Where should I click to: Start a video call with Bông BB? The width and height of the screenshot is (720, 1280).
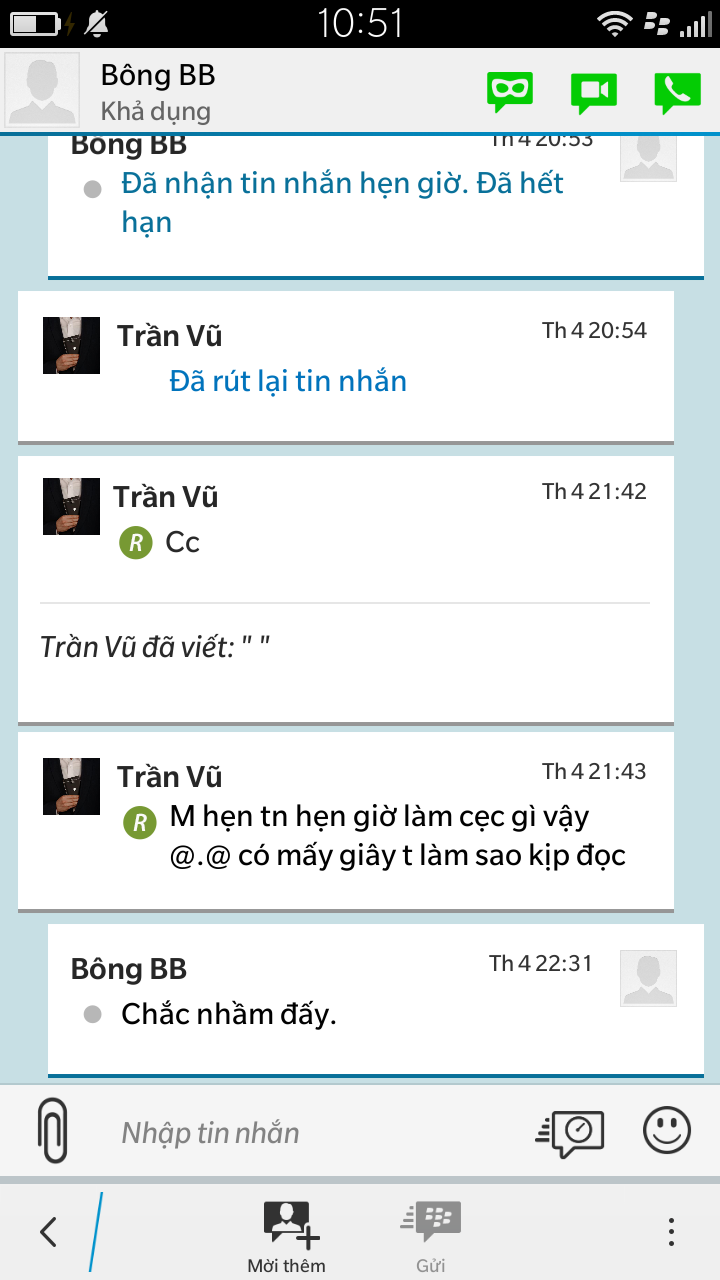594,92
